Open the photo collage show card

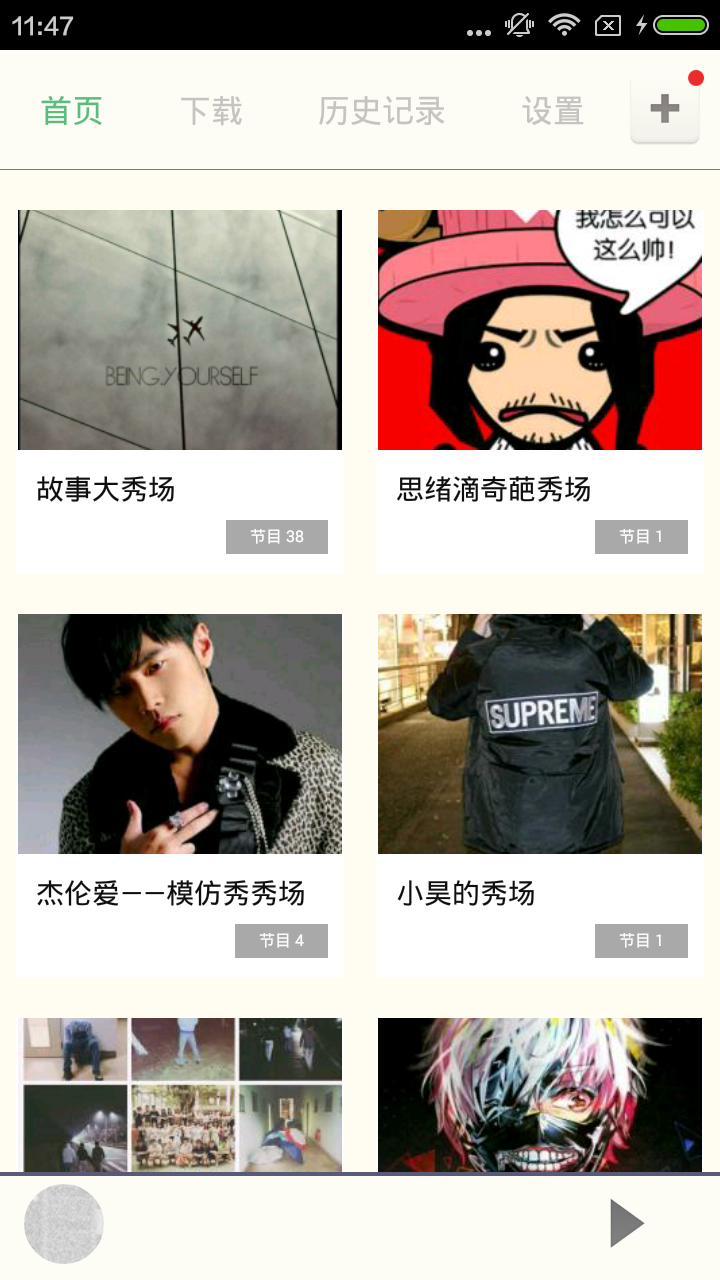tap(180, 1095)
